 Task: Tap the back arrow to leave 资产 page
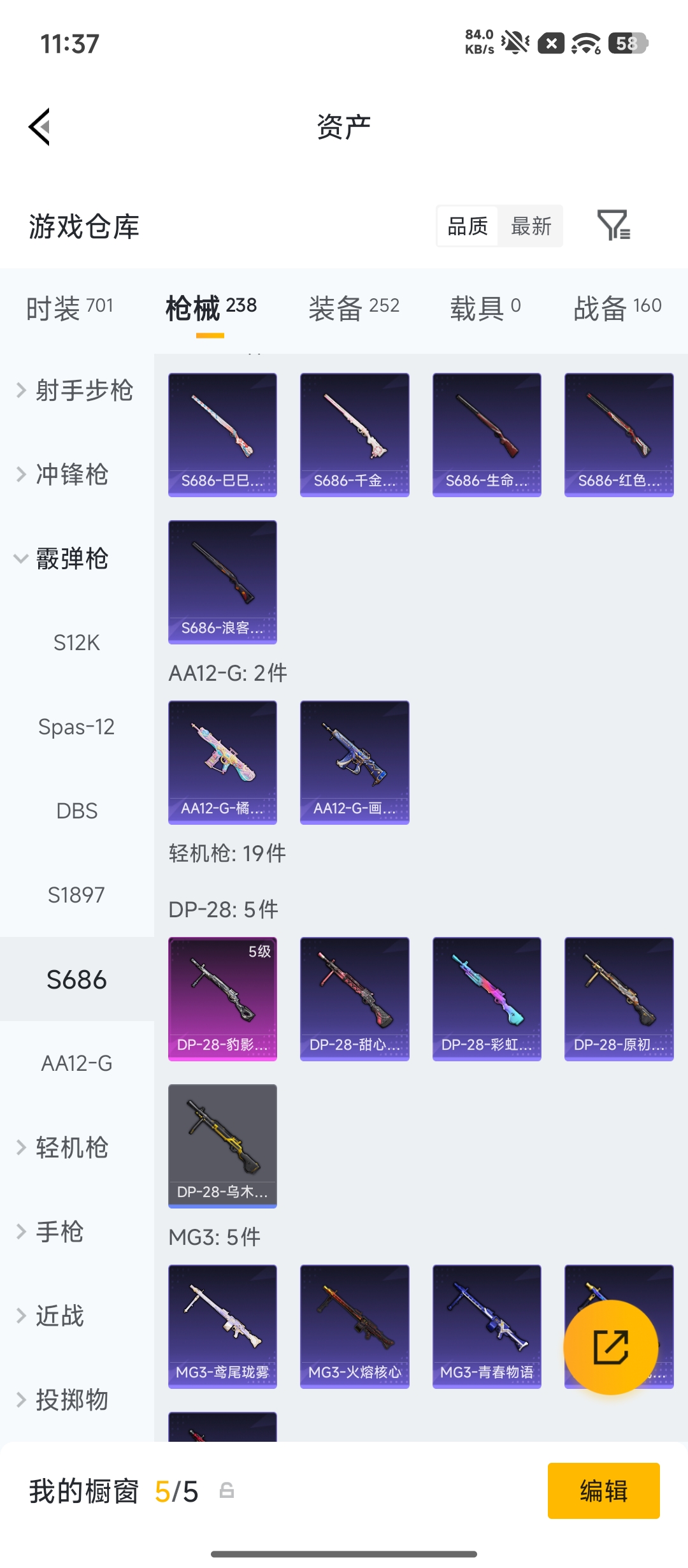(38, 126)
